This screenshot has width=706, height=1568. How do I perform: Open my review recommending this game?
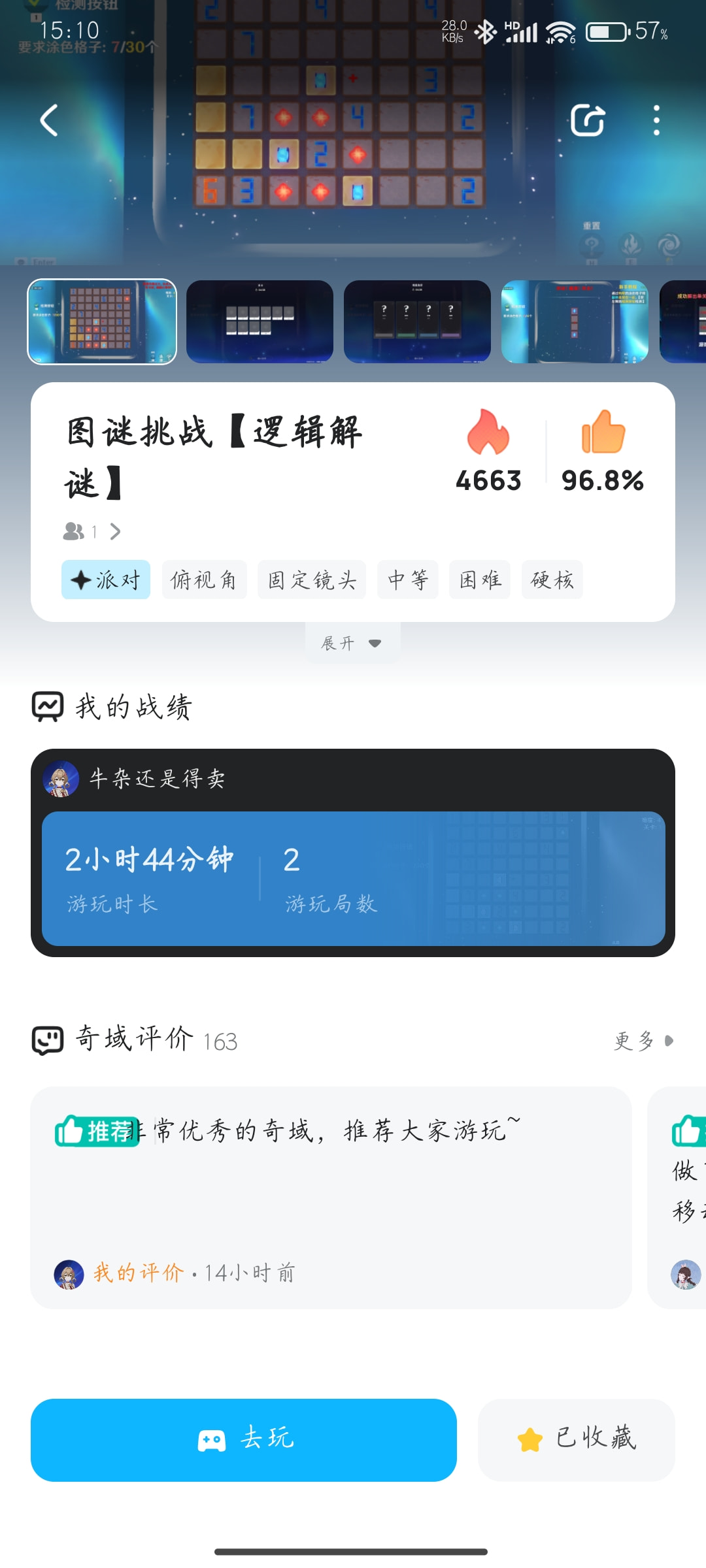pos(331,1197)
